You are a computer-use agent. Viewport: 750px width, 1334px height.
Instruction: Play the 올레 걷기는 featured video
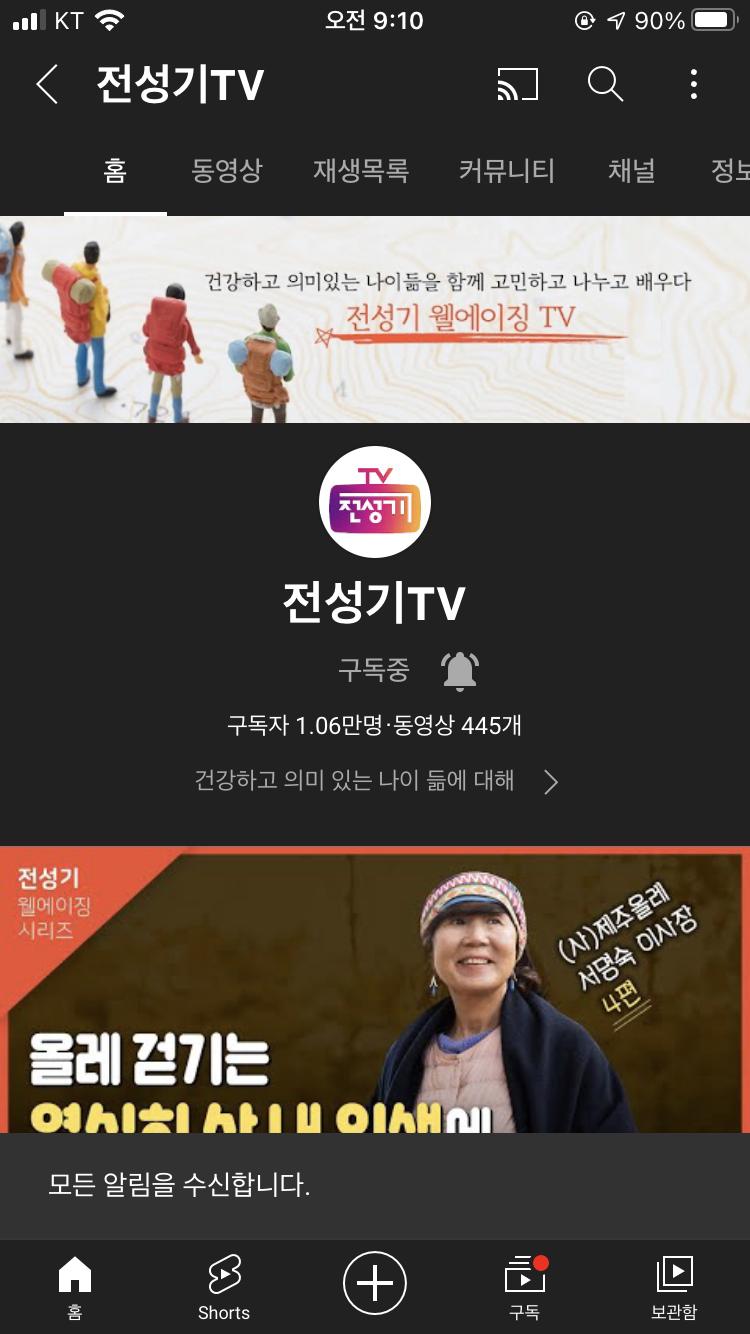pos(375,990)
